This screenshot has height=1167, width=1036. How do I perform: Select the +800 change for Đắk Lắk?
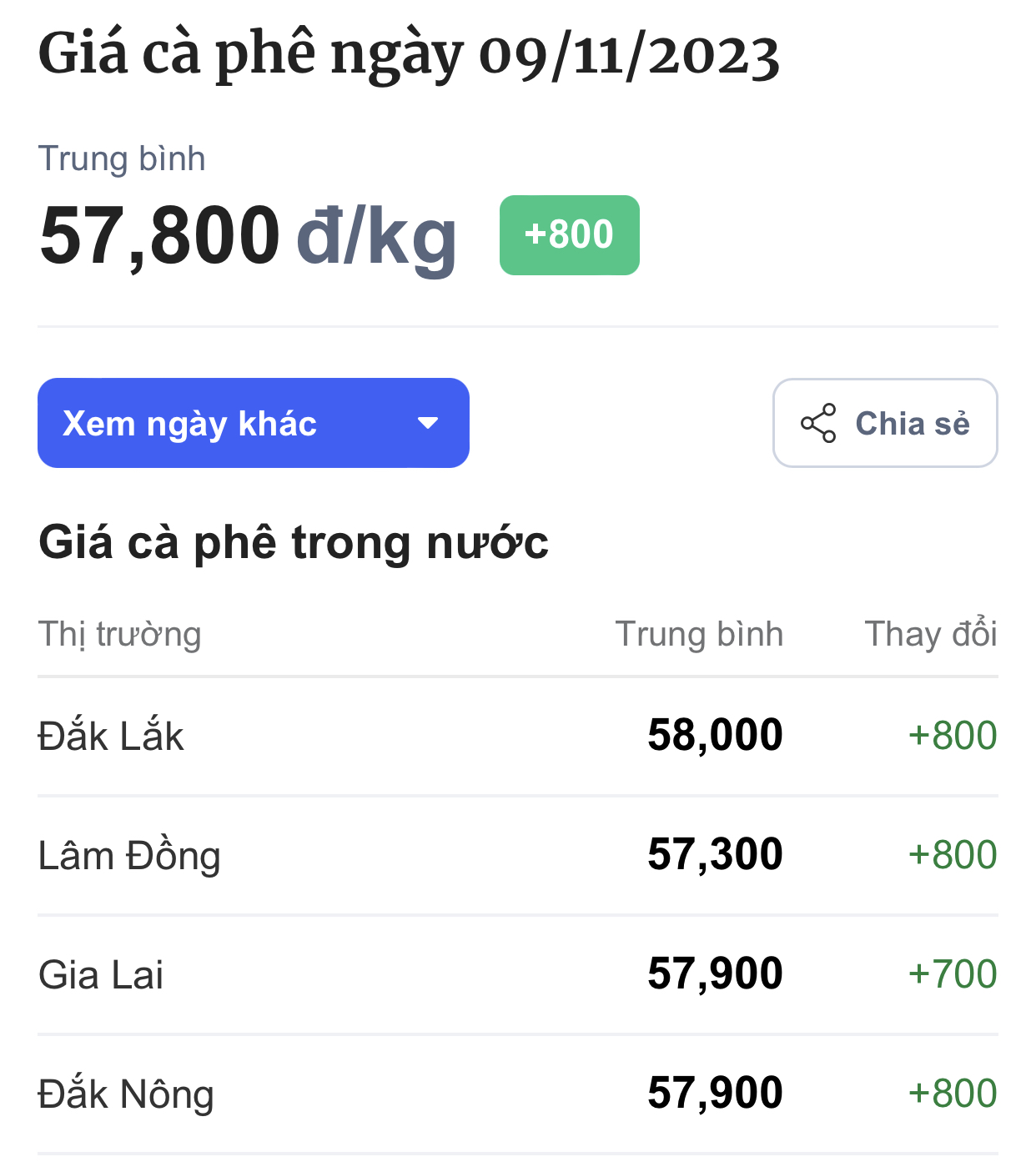(x=953, y=735)
